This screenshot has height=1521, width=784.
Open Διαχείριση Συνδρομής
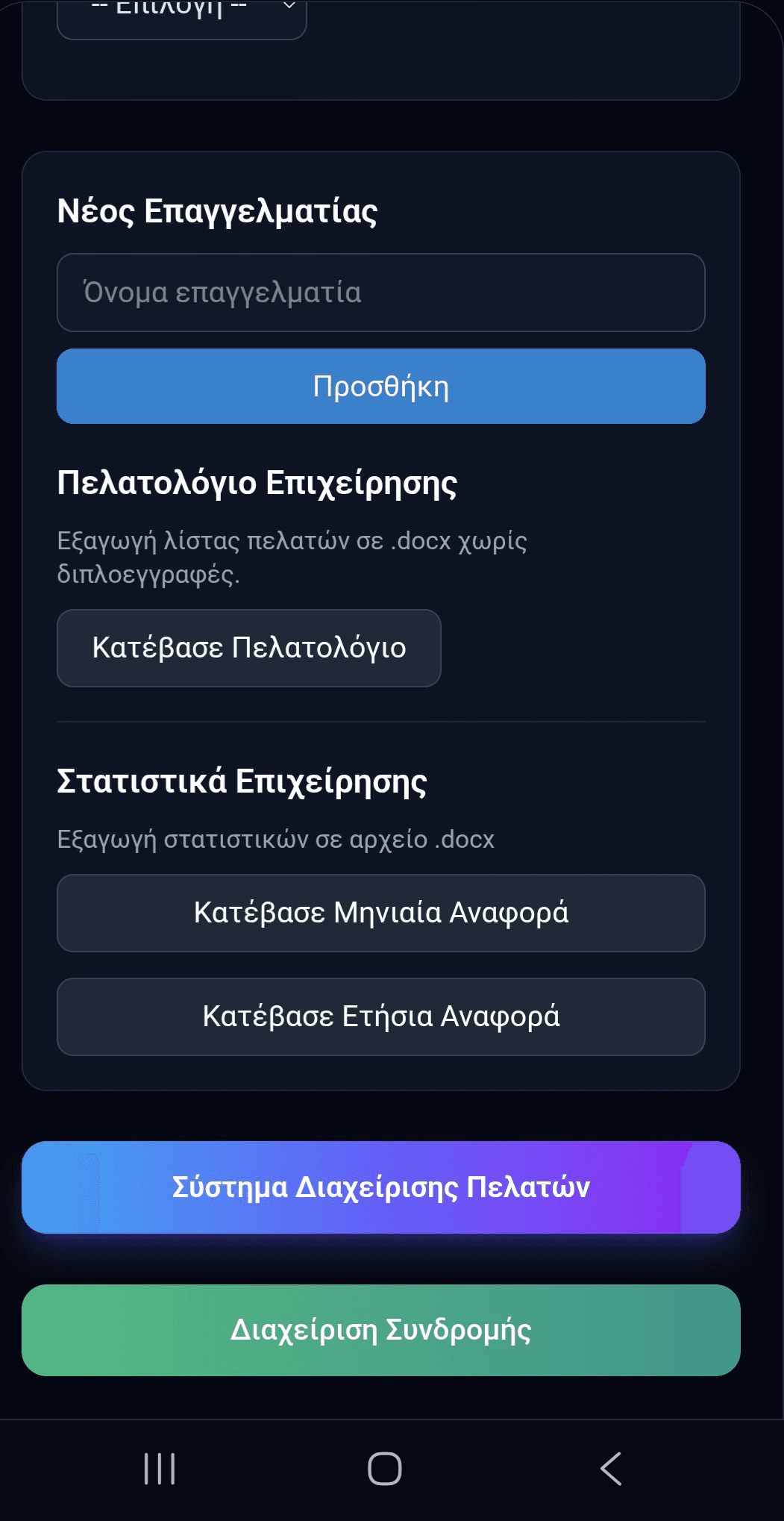[x=380, y=1329]
